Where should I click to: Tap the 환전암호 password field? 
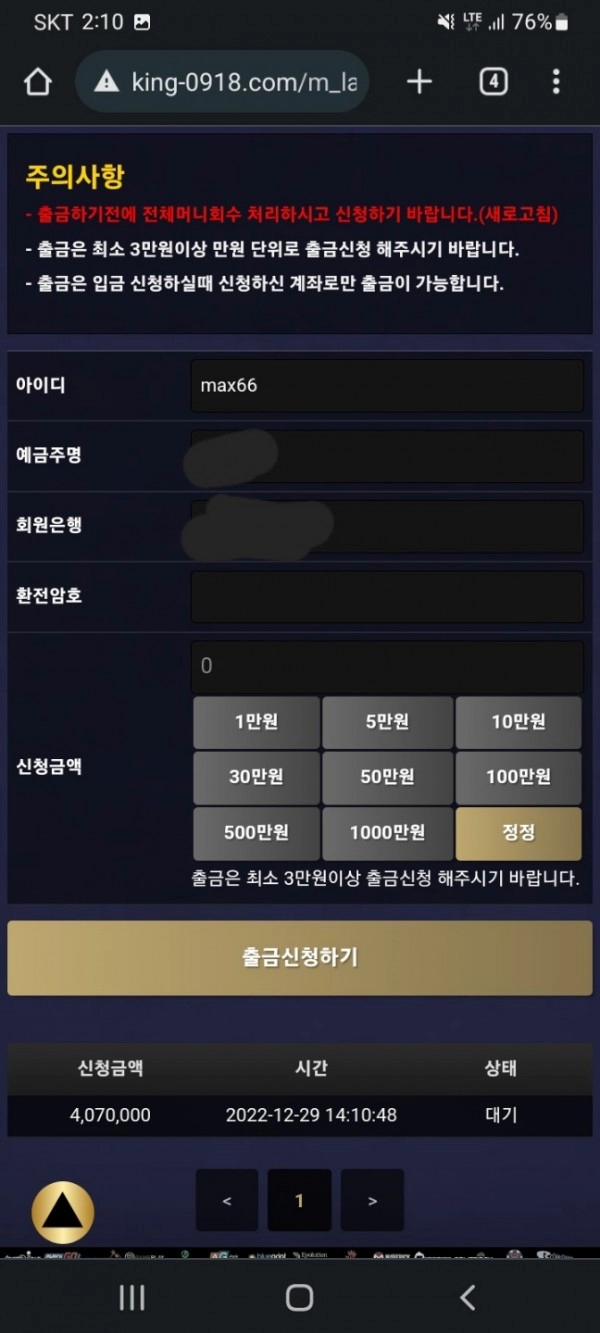pos(387,597)
